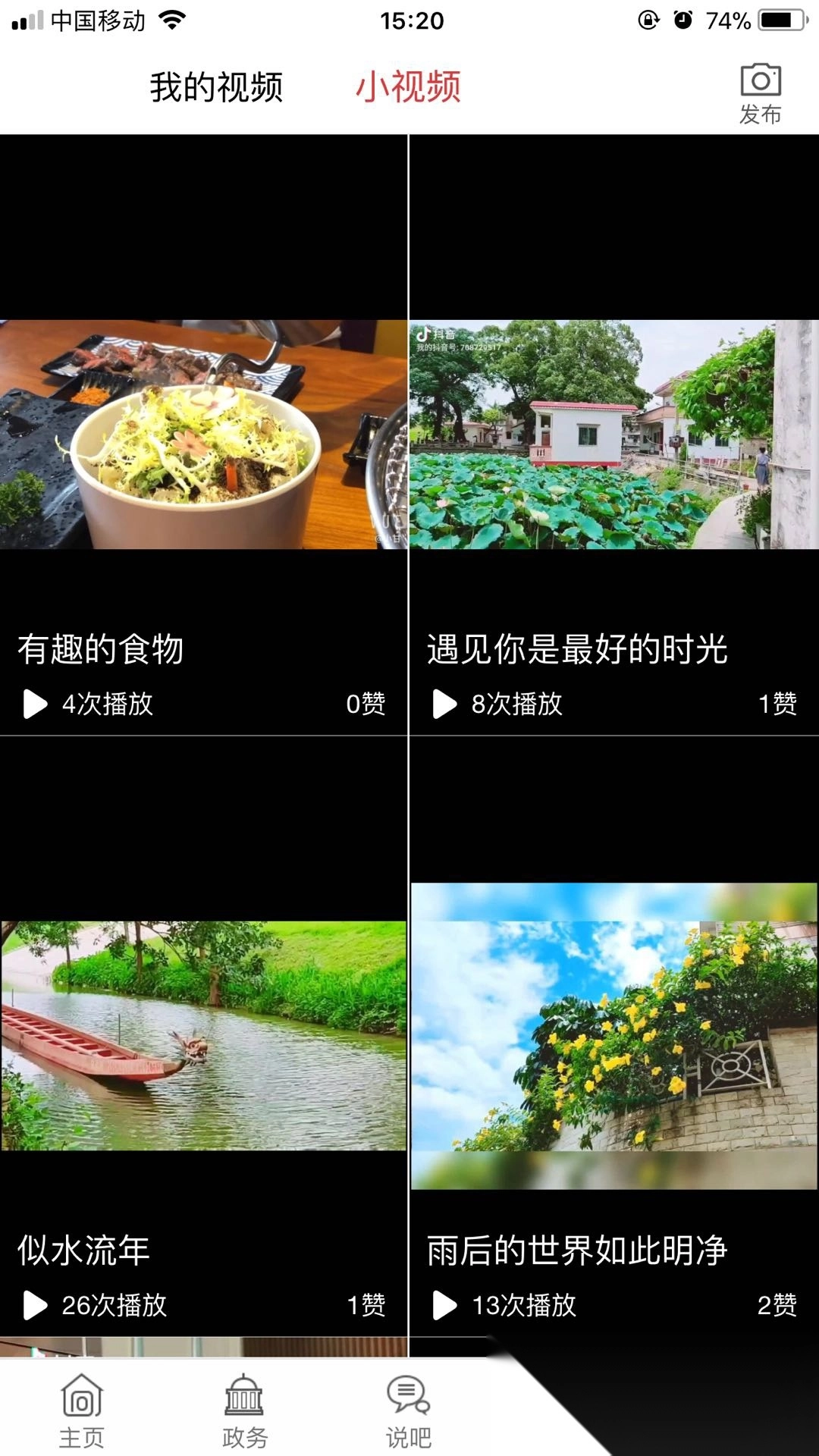
Task: Watch the 雨后的世界如此明净 video
Action: (613, 1035)
